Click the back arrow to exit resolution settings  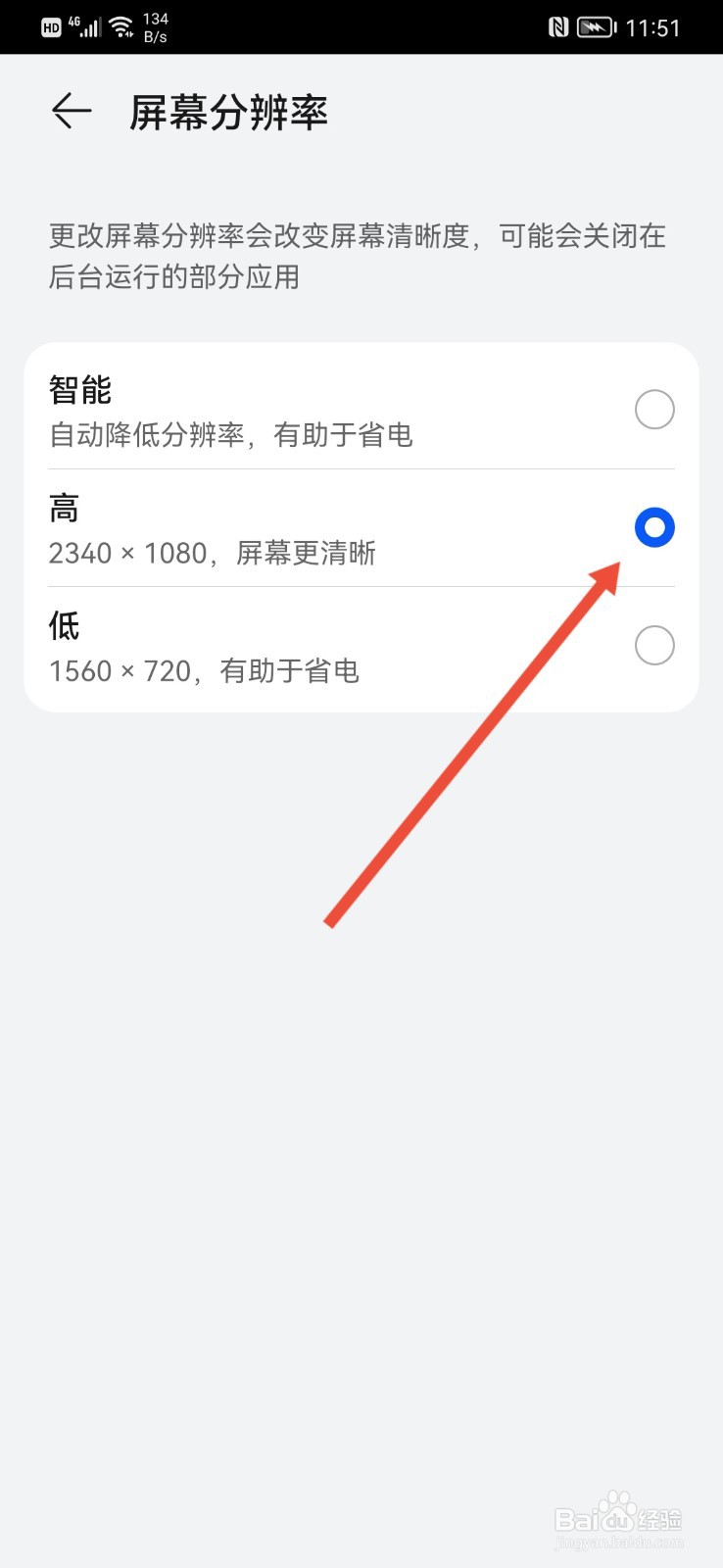70,112
